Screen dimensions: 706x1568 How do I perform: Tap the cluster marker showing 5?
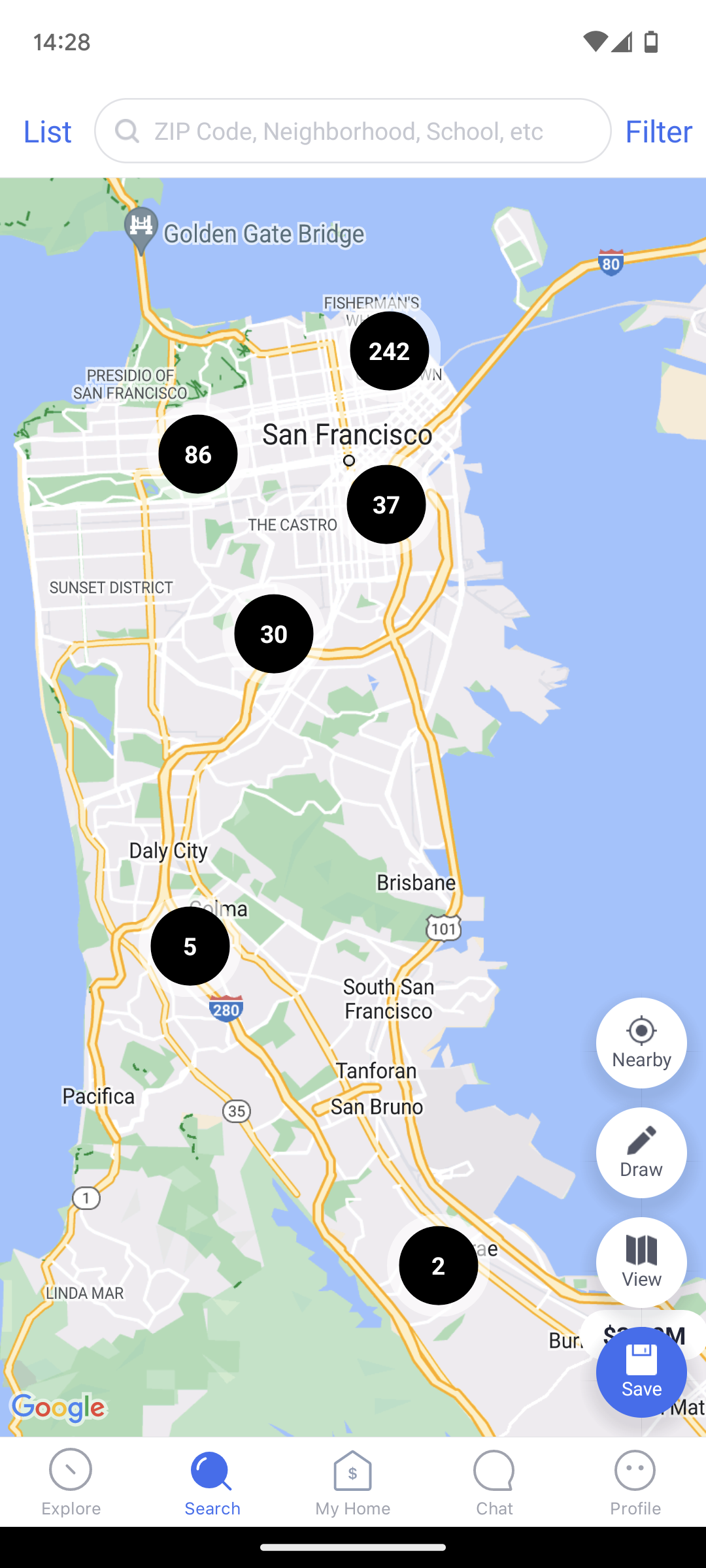(190, 946)
